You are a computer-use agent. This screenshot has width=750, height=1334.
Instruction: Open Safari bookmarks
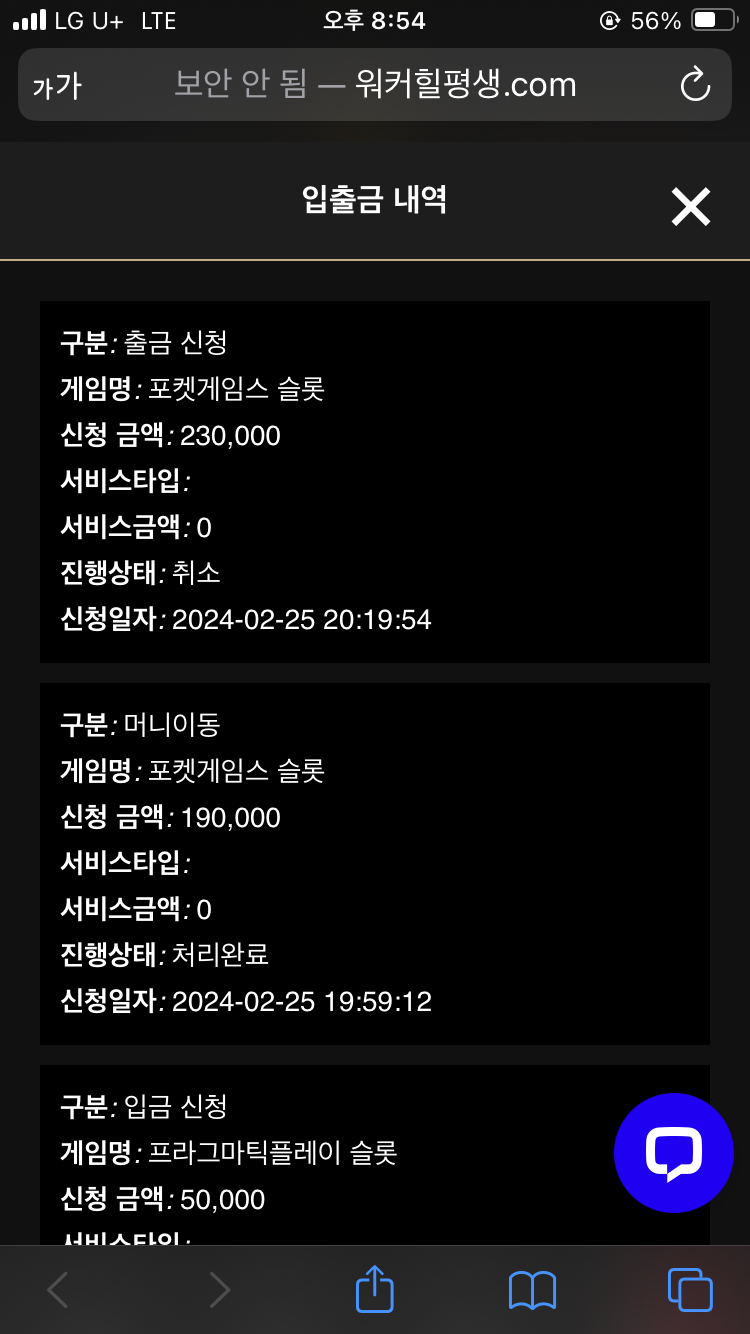(532, 1290)
